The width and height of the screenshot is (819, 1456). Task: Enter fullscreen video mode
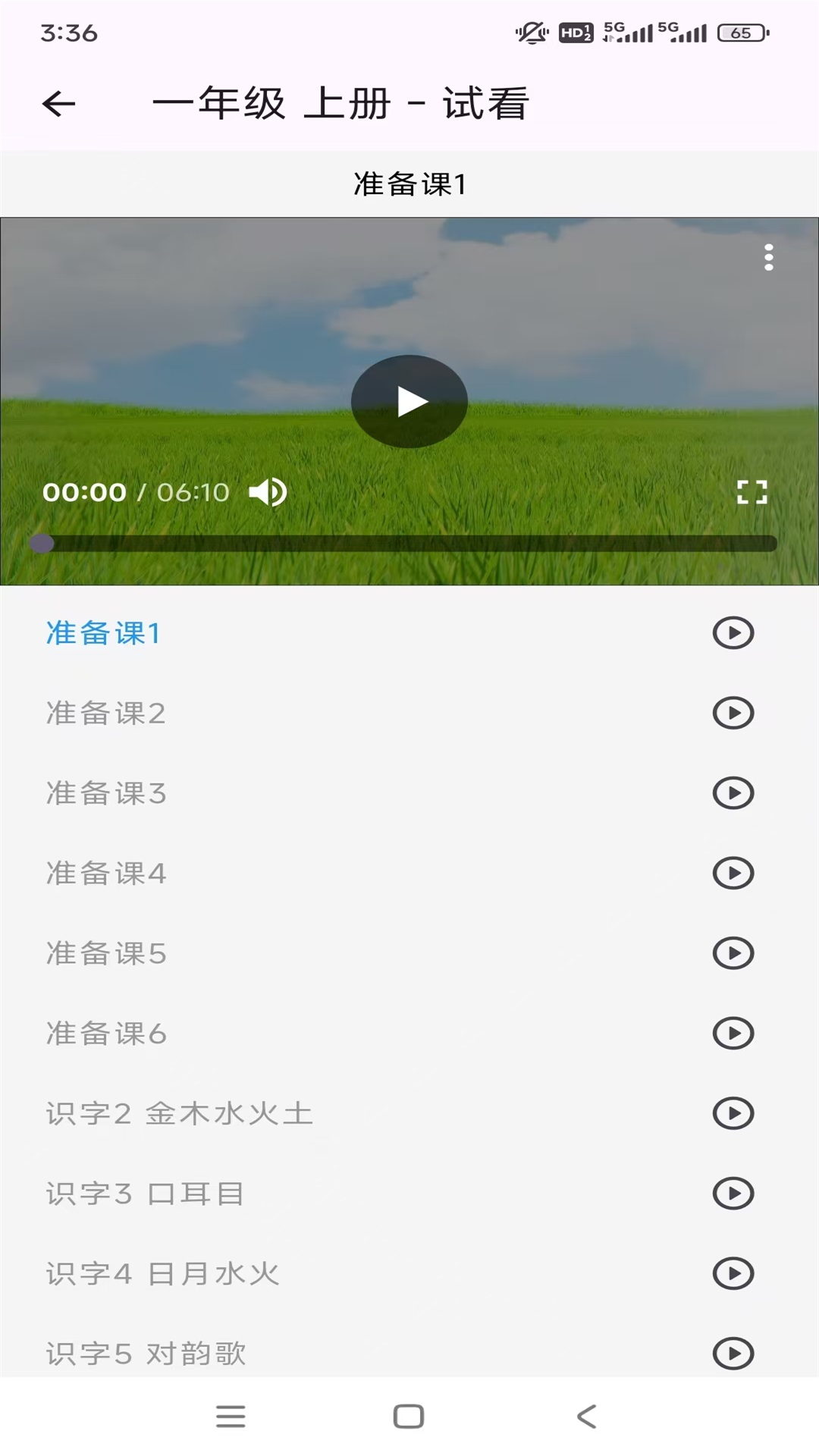pos(752,492)
